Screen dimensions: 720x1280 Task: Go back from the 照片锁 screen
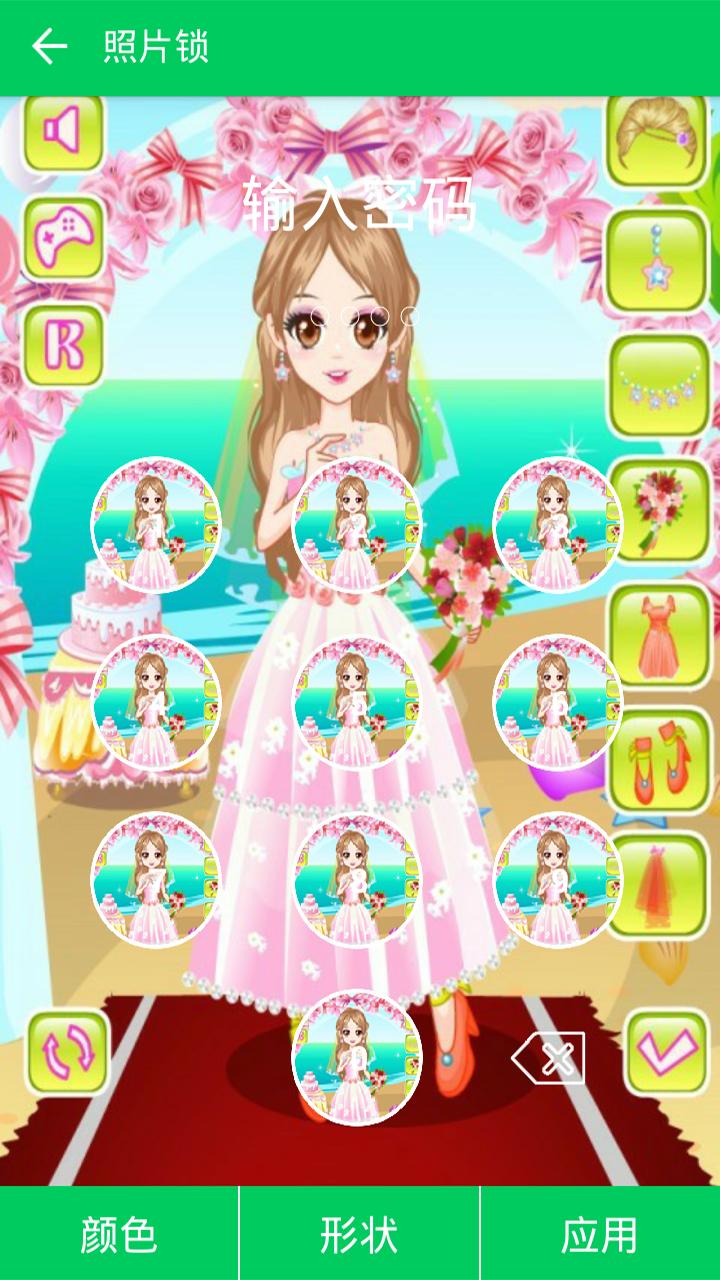click(x=48, y=47)
